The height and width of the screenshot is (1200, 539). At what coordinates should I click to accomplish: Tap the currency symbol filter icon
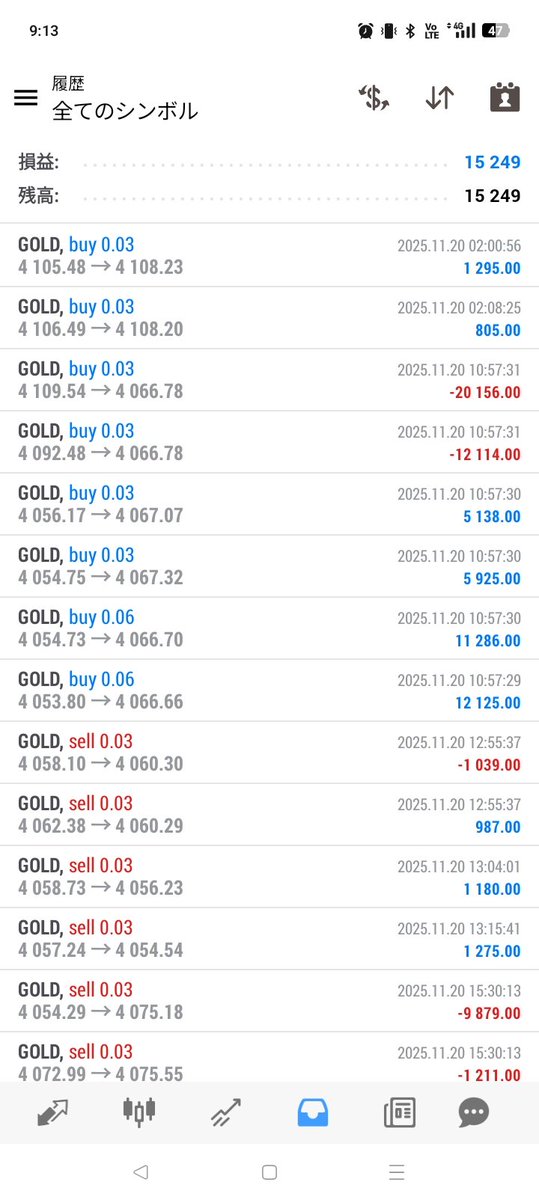tap(374, 98)
